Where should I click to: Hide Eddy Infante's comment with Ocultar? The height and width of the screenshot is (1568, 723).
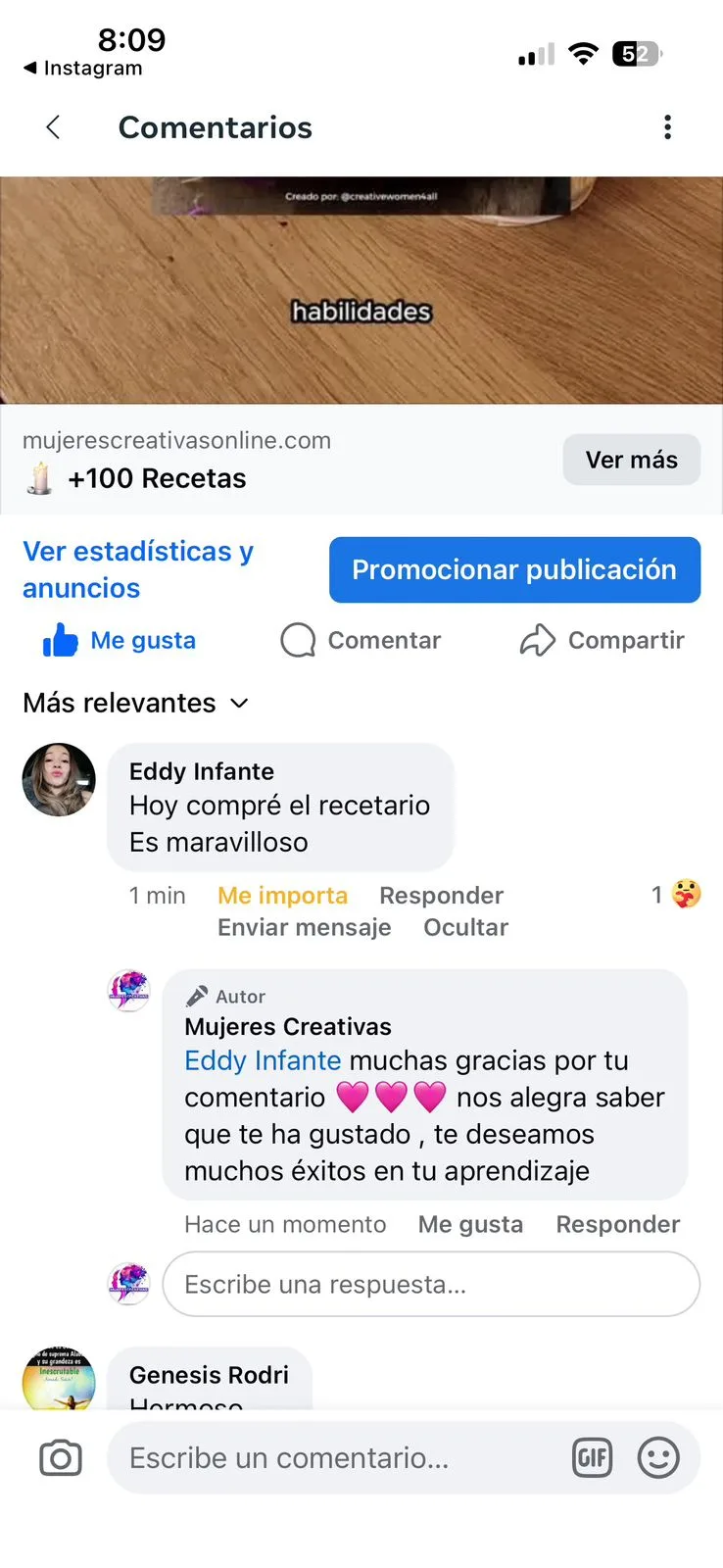(x=465, y=928)
